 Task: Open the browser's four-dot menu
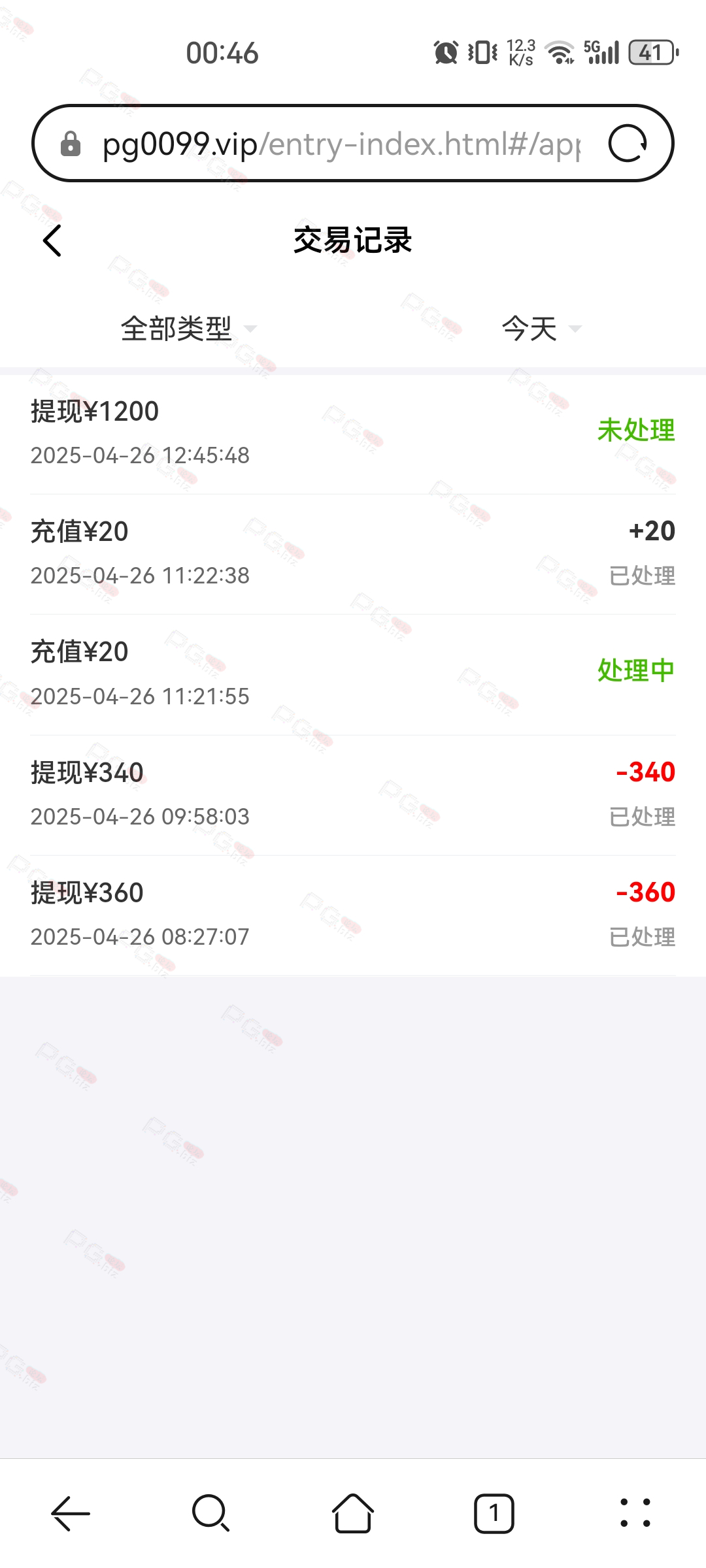point(635,1513)
